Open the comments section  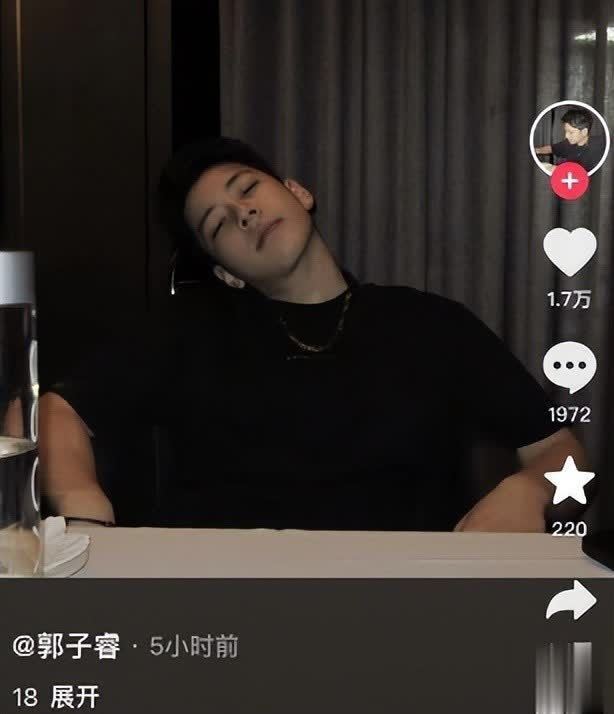[x=569, y=369]
